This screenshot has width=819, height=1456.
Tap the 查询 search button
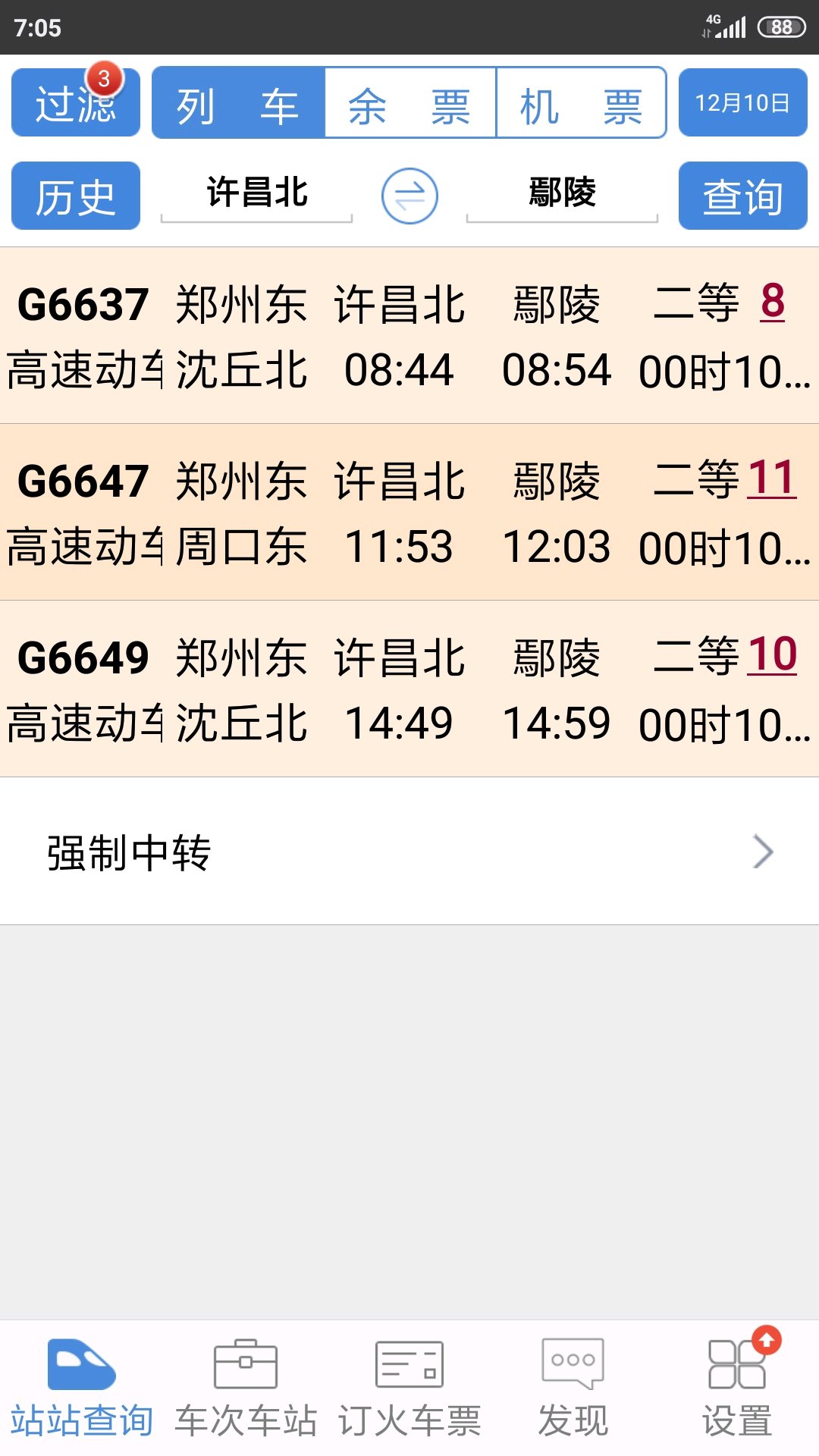click(742, 196)
